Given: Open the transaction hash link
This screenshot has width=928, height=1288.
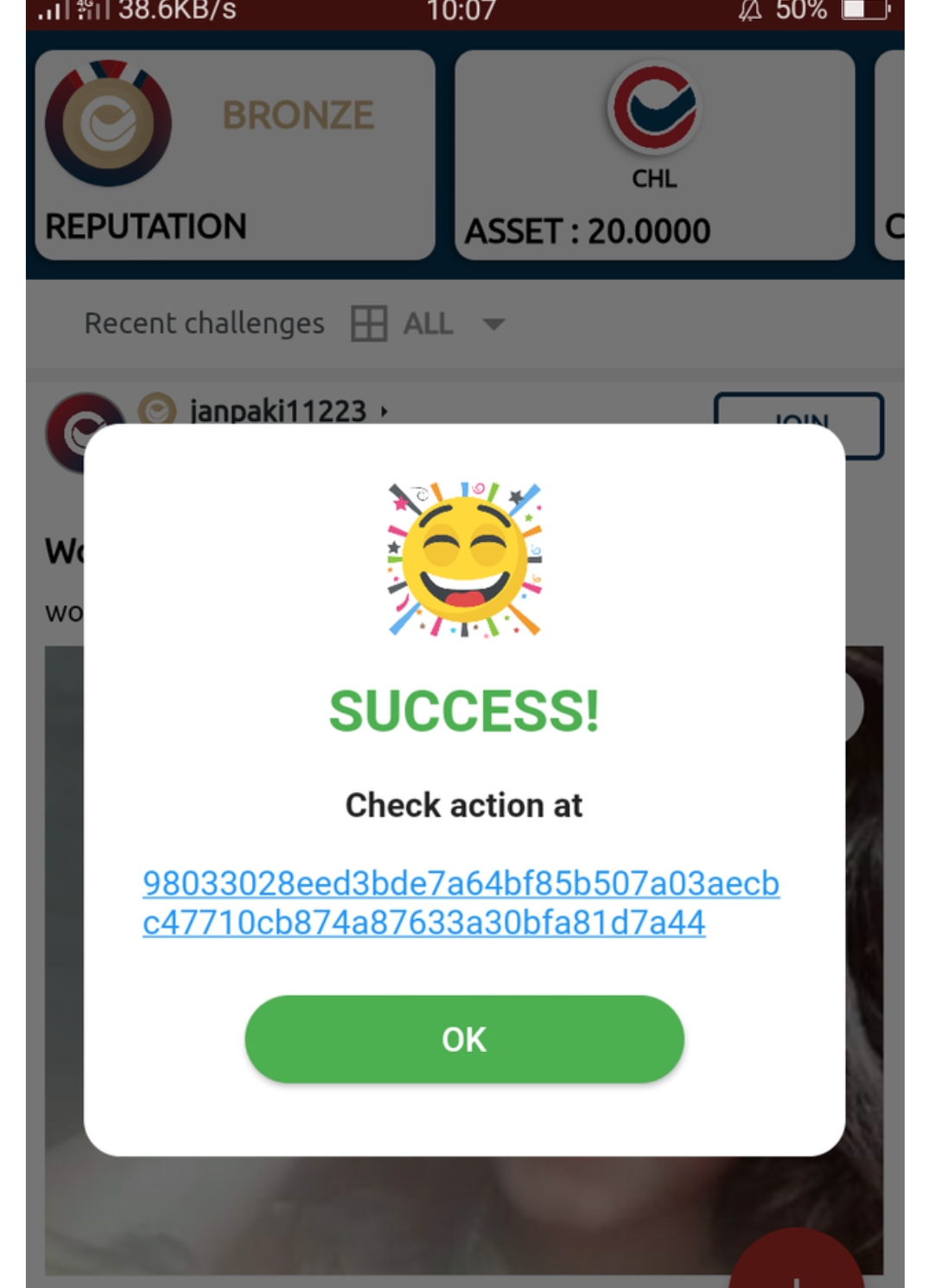Looking at the screenshot, I should (x=461, y=902).
